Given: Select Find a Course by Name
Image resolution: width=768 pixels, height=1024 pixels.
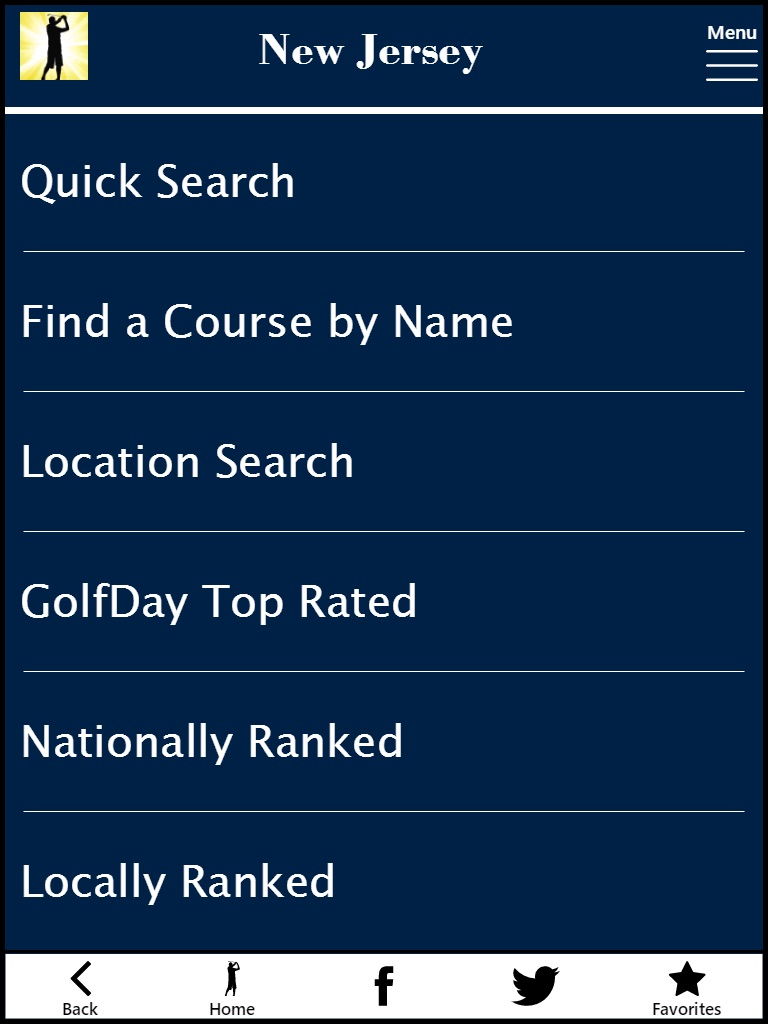Looking at the screenshot, I should (267, 322).
